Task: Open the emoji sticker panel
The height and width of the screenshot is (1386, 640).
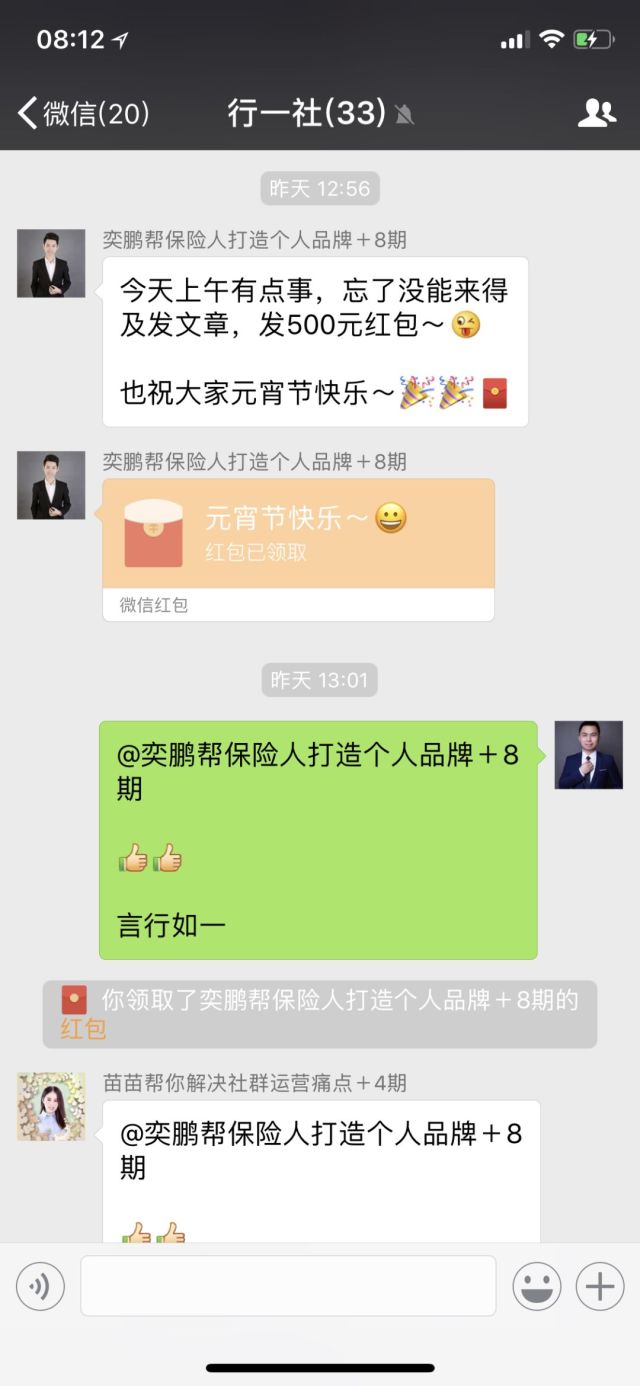Action: 537,1286
